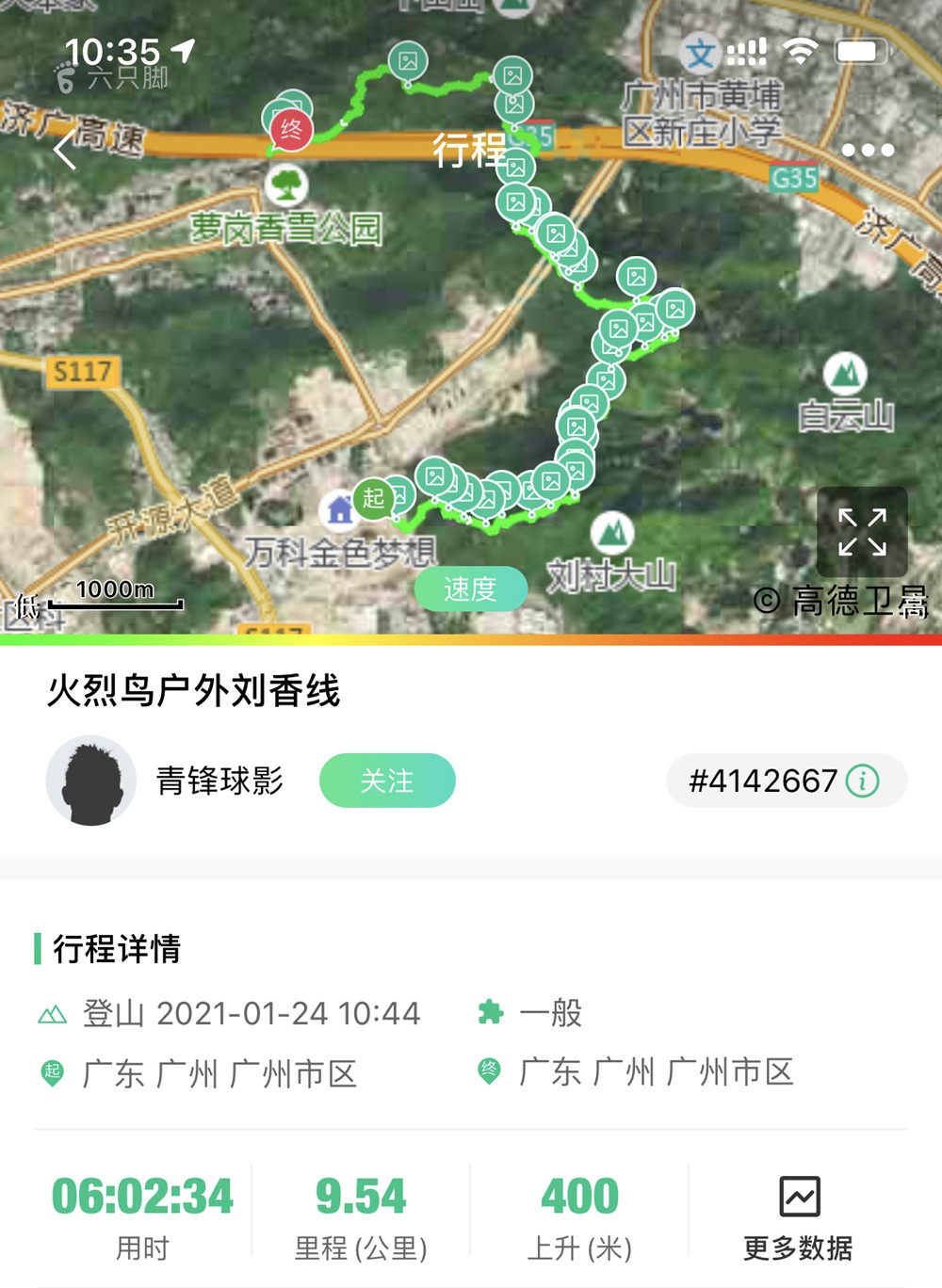Open the three-dot overflow menu

coord(868,150)
